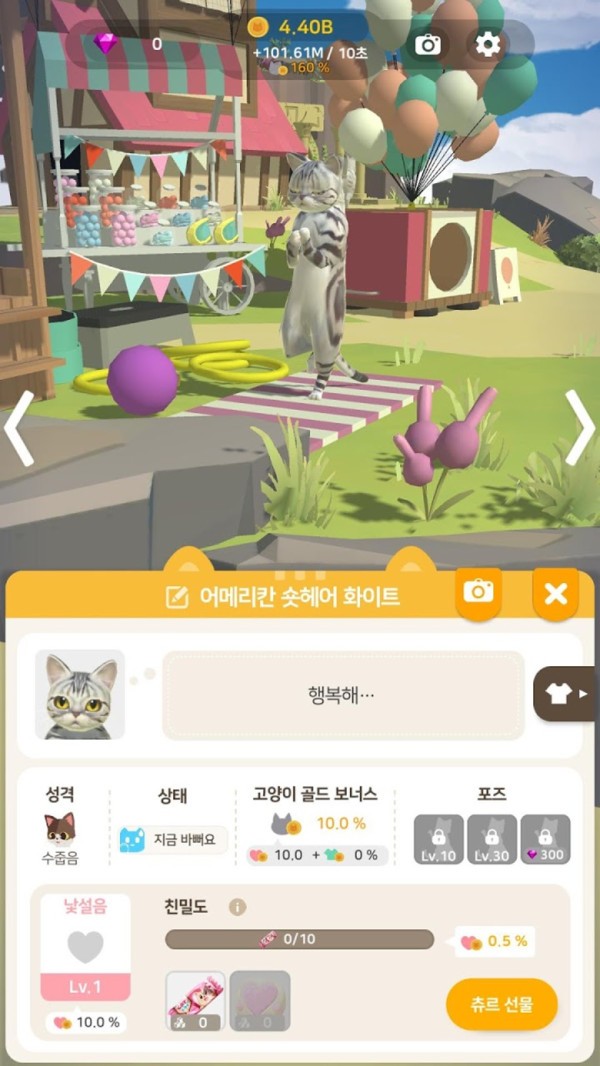Unlock the 300 gem pose
600x1066 pixels.
click(x=545, y=839)
